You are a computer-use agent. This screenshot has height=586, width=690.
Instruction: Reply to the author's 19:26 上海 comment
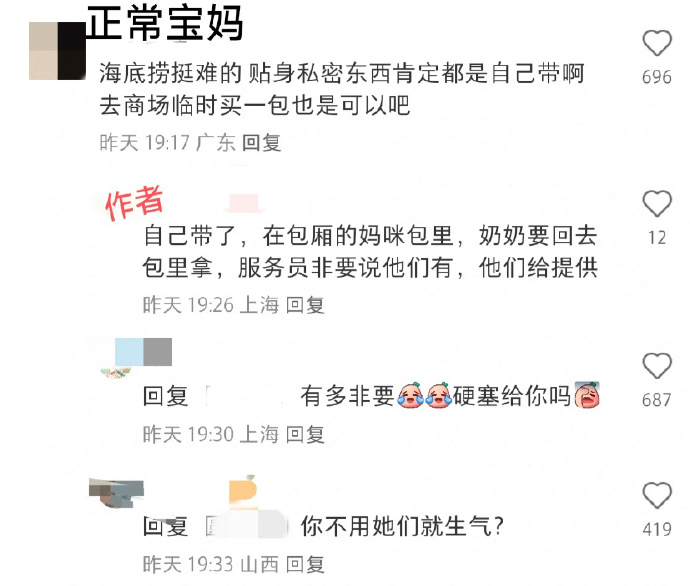click(x=306, y=305)
